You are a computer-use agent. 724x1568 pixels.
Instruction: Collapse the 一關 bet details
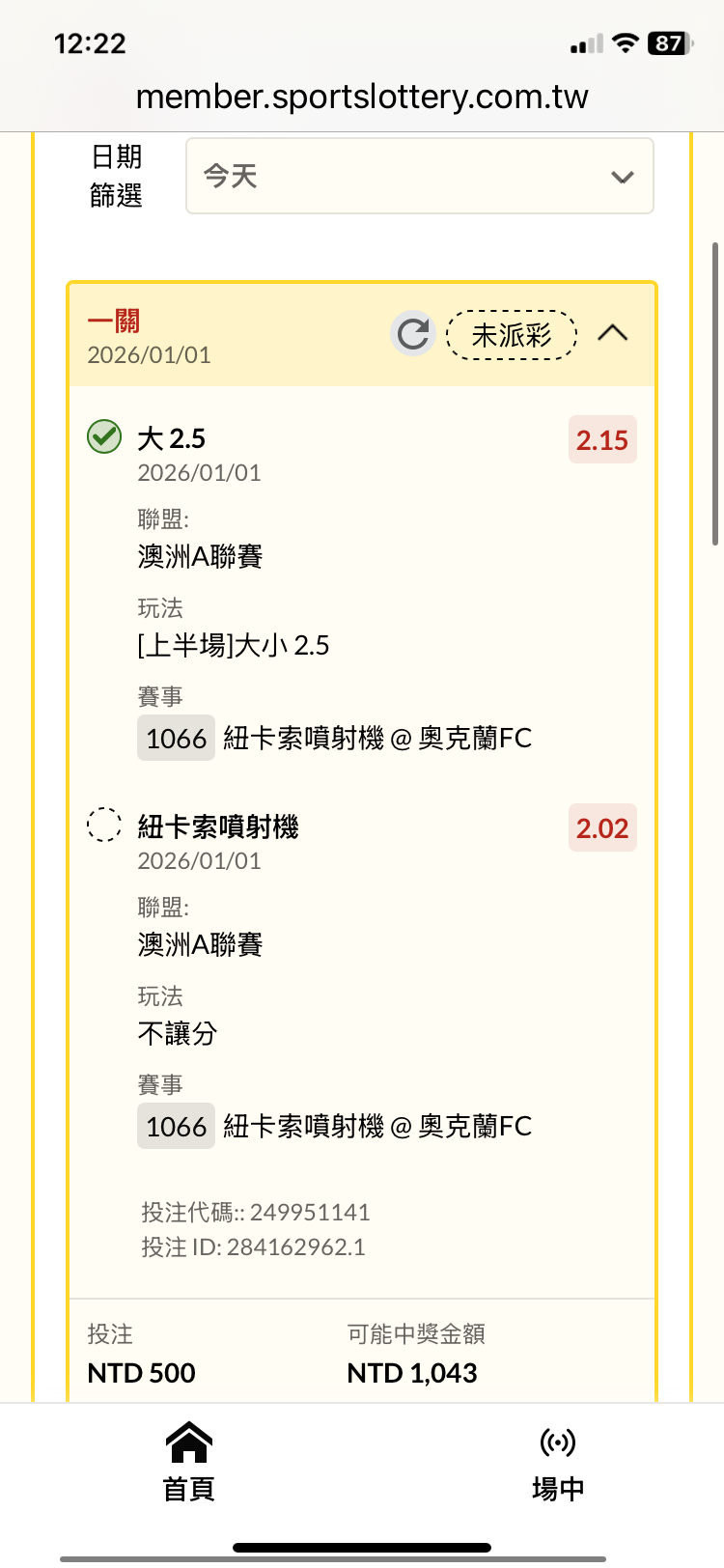pos(613,334)
